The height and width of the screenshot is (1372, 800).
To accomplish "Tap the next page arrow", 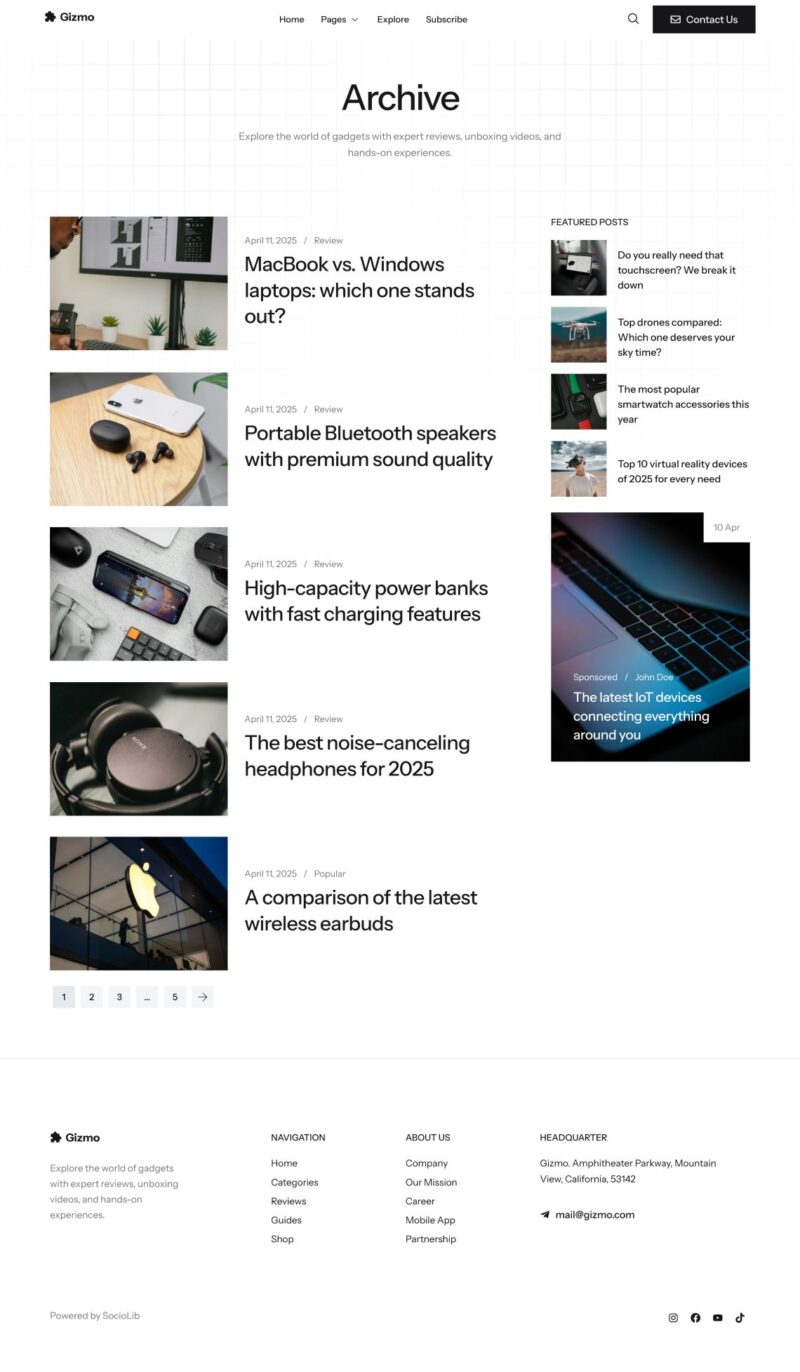I will pyautogui.click(x=203, y=997).
